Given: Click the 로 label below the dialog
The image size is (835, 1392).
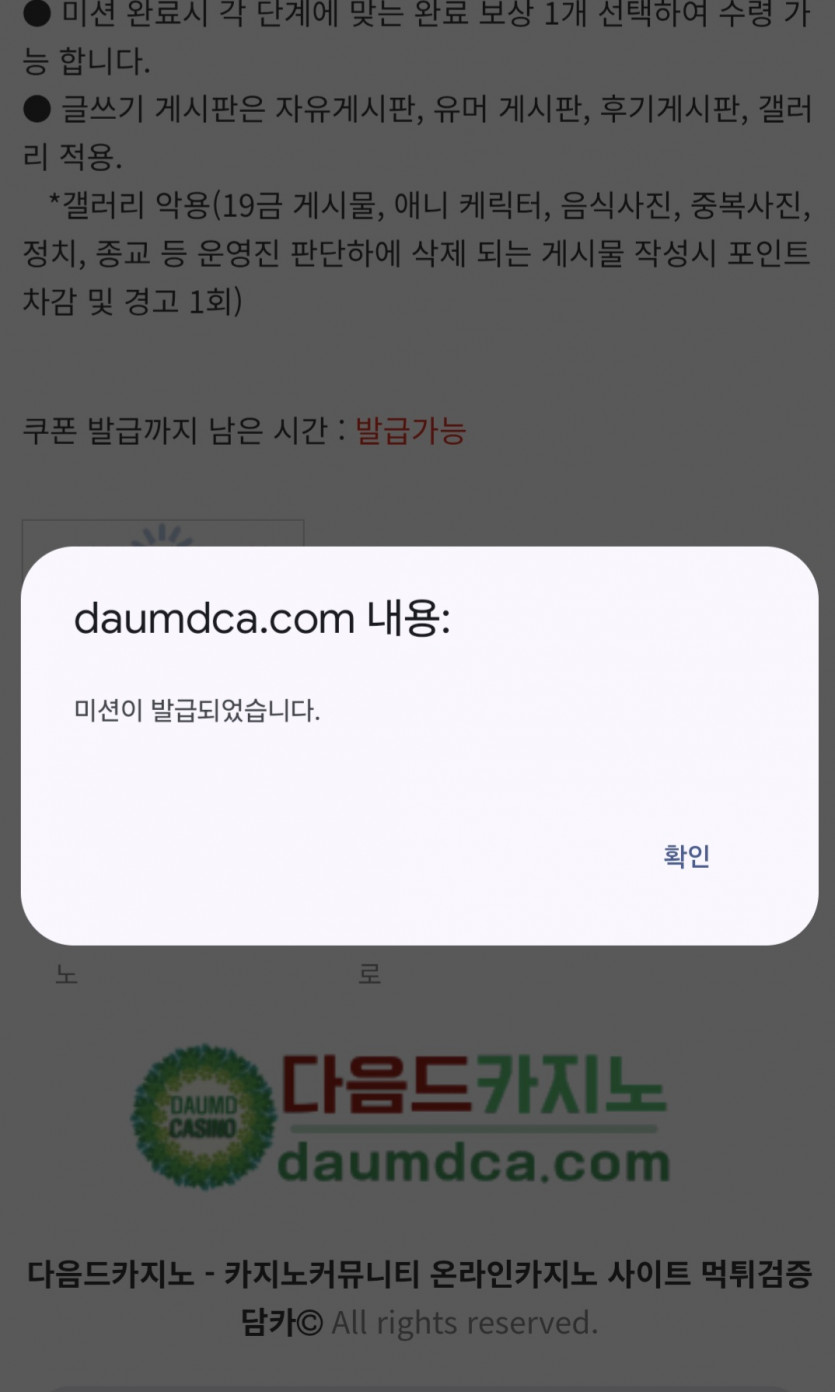Looking at the screenshot, I should [x=369, y=972].
